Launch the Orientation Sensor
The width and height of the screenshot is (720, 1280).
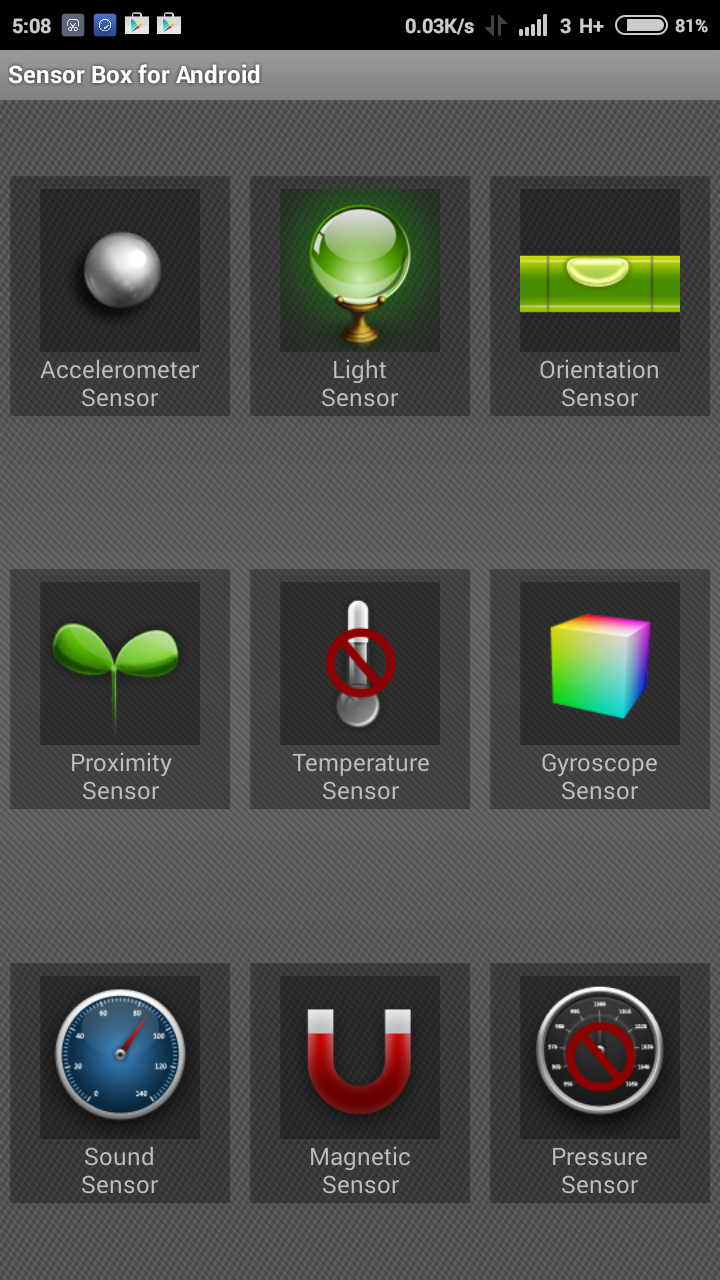[600, 296]
